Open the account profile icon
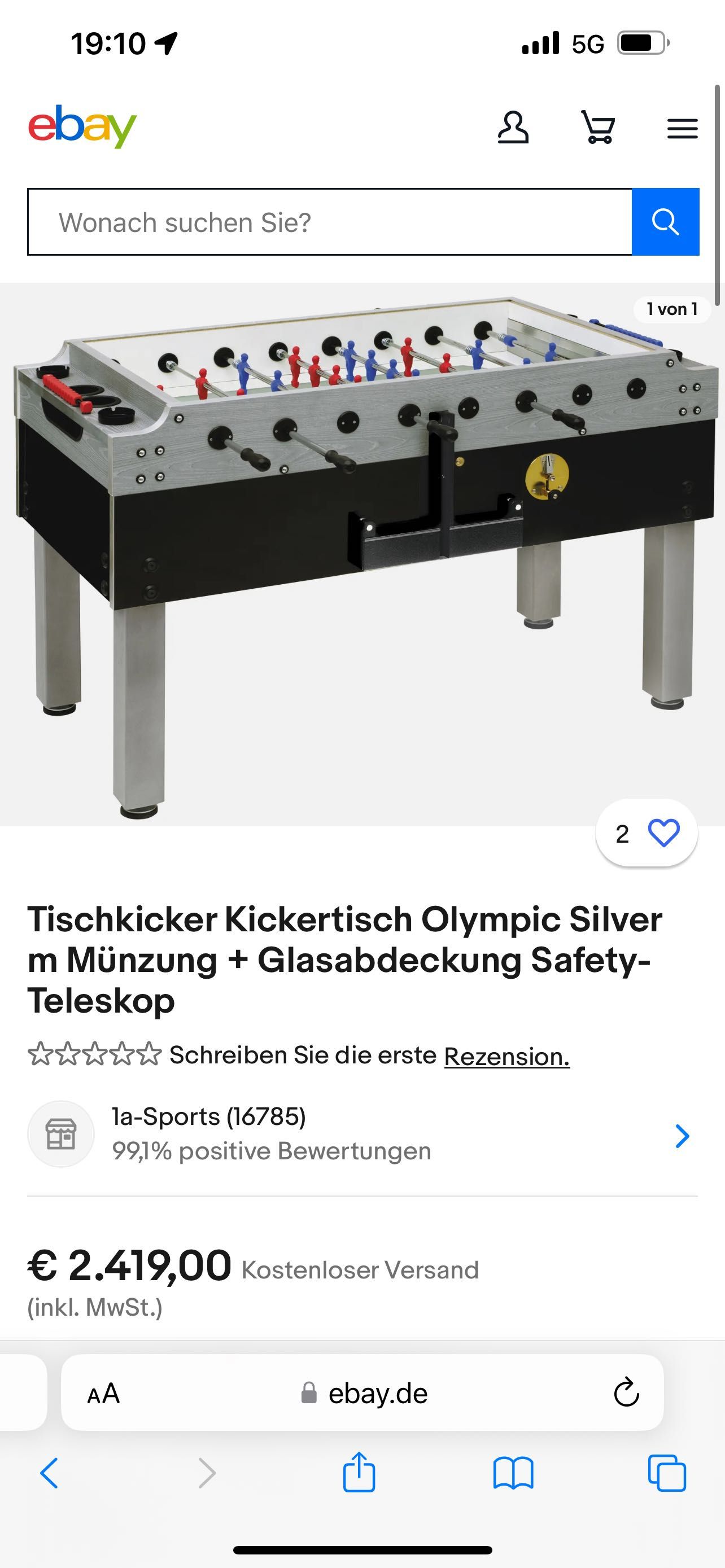 [x=513, y=127]
